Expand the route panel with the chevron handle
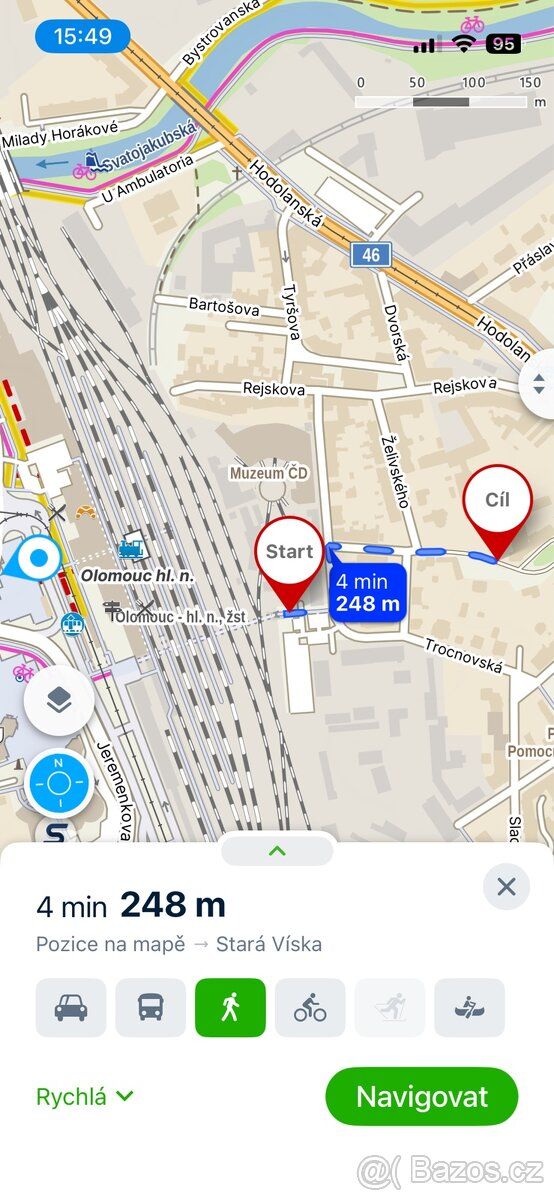 point(277,851)
